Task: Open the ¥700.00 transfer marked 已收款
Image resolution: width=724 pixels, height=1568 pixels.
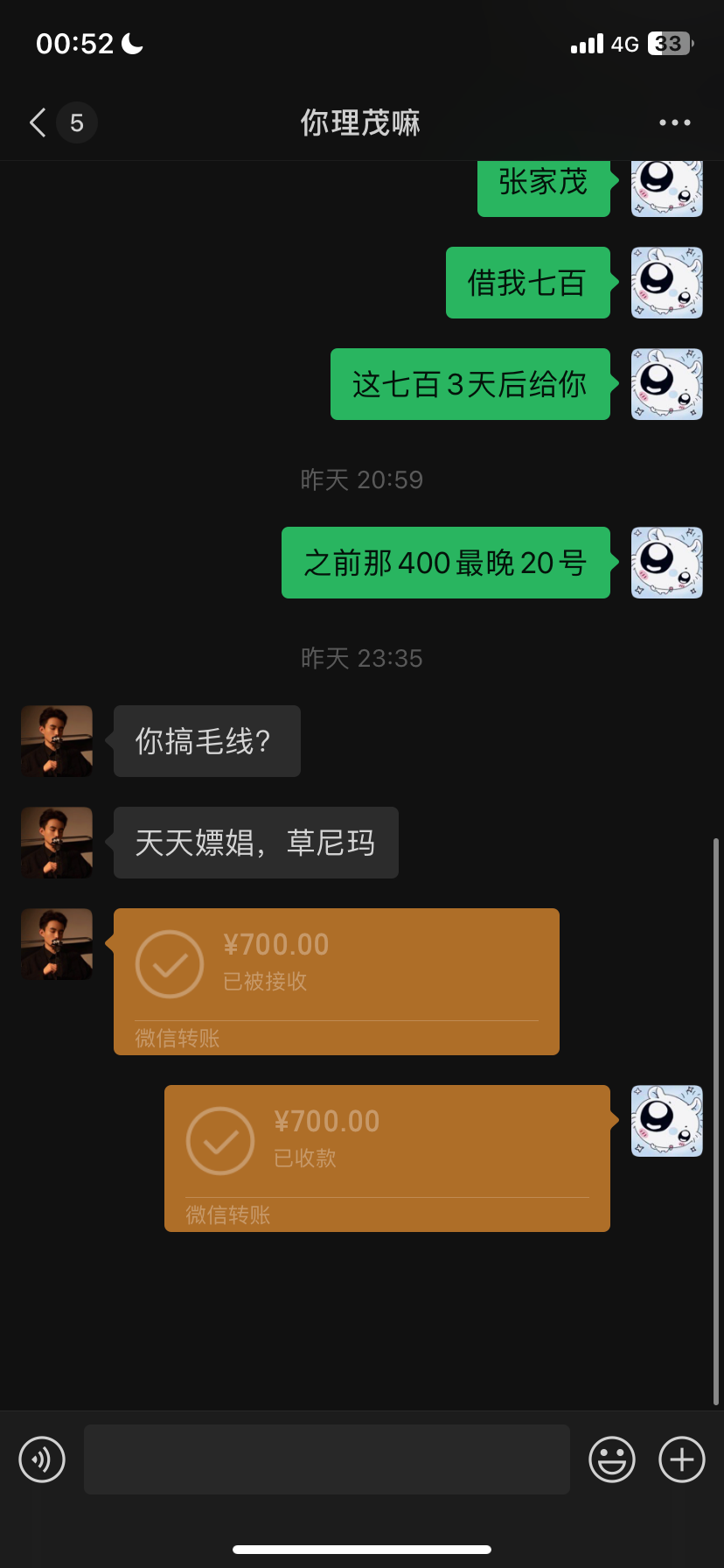Action: 386,1158
